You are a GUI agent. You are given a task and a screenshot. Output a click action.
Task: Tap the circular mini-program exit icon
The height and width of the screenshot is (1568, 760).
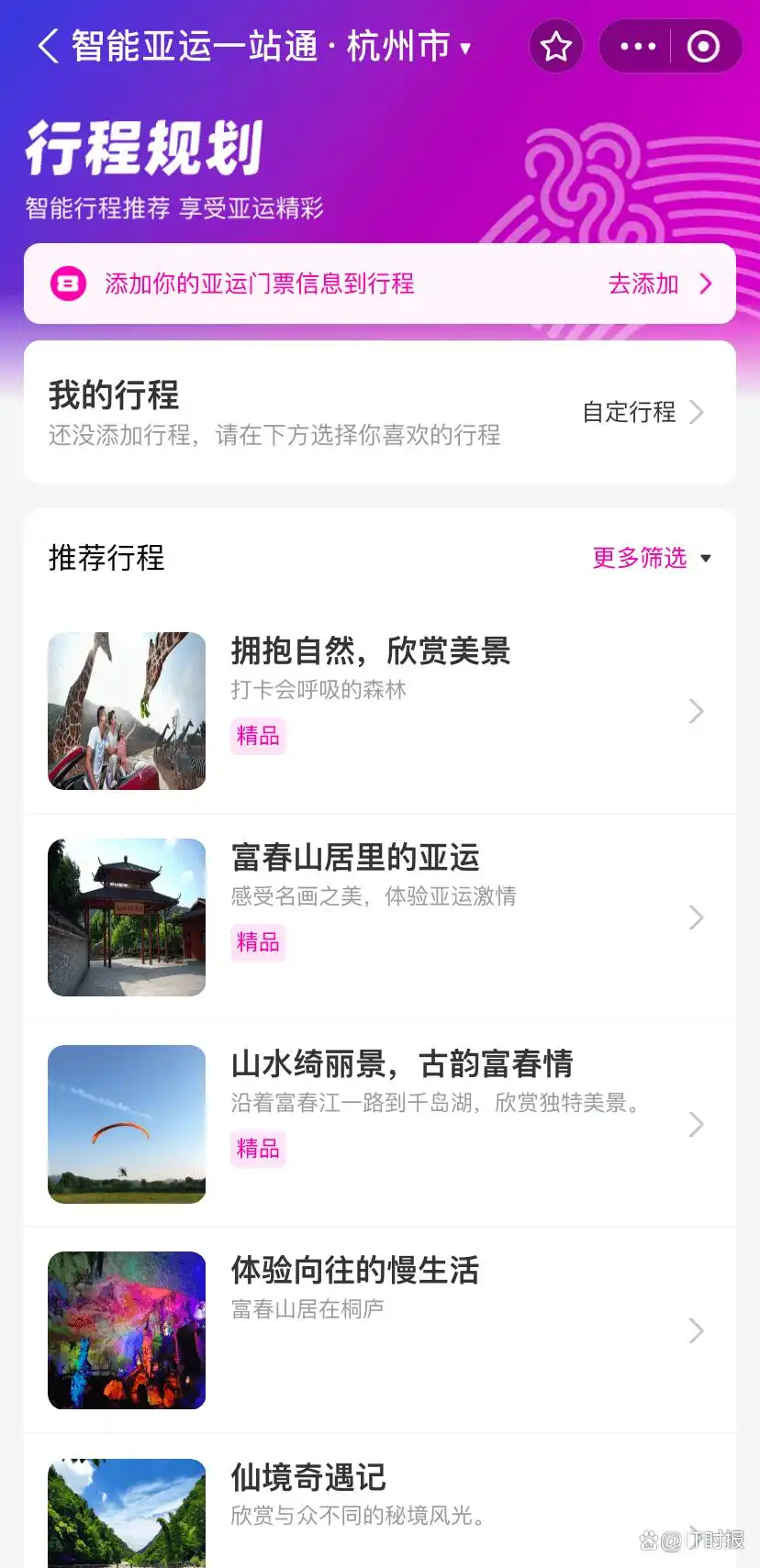[704, 46]
